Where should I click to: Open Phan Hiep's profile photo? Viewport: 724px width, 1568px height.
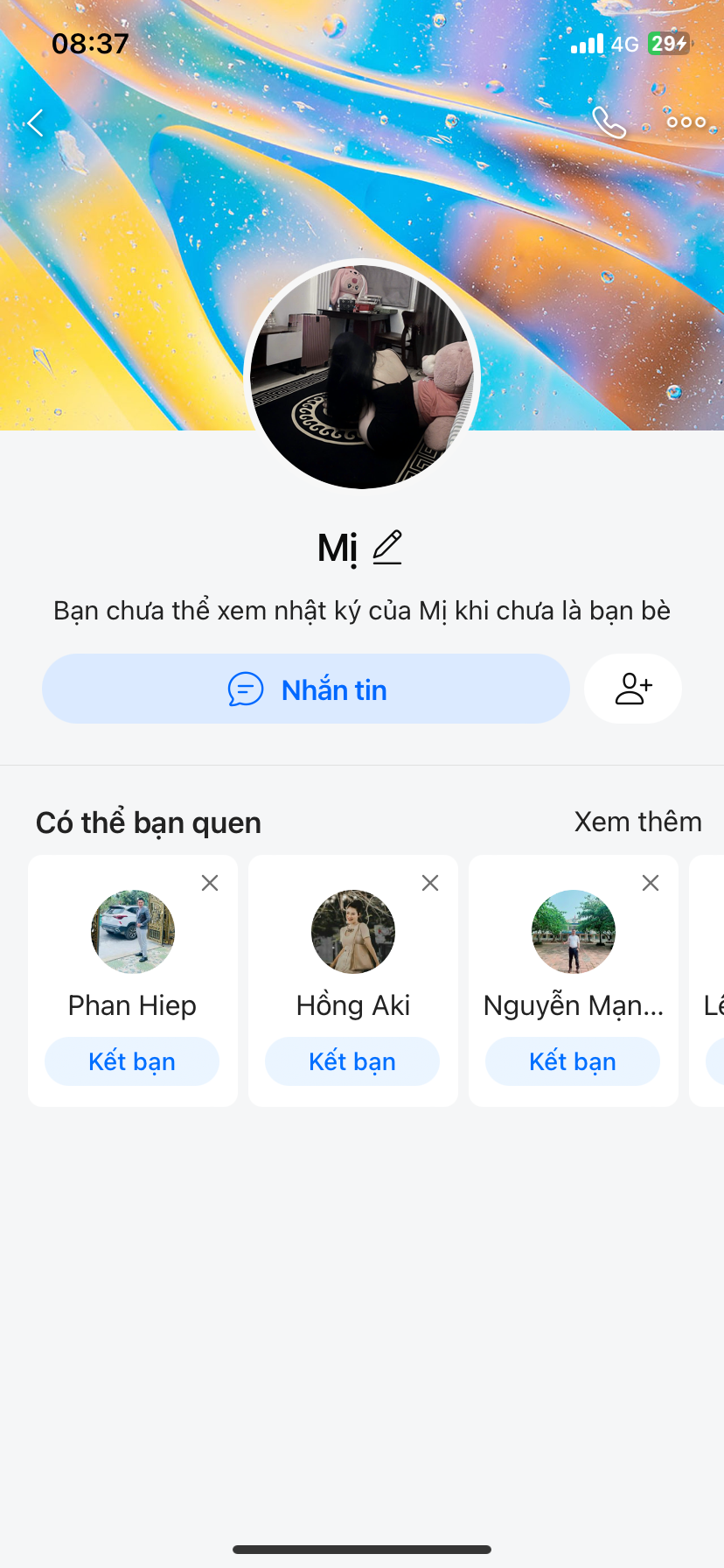pos(133,932)
